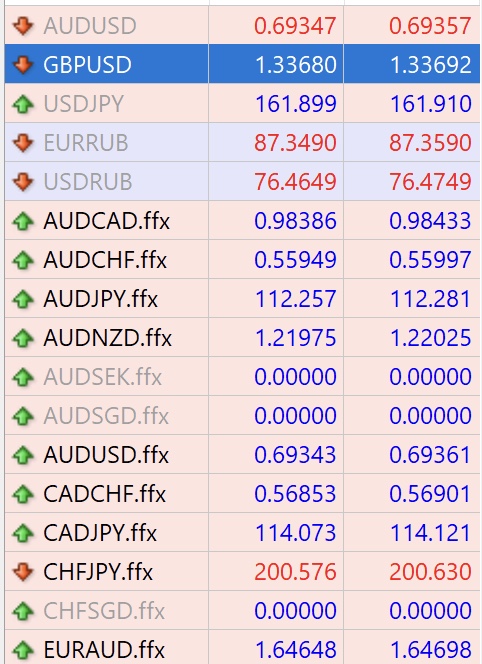This screenshot has height=664, width=482.
Task: Open AUDCAD.ffx in the quotes list
Action: click(x=242, y=220)
